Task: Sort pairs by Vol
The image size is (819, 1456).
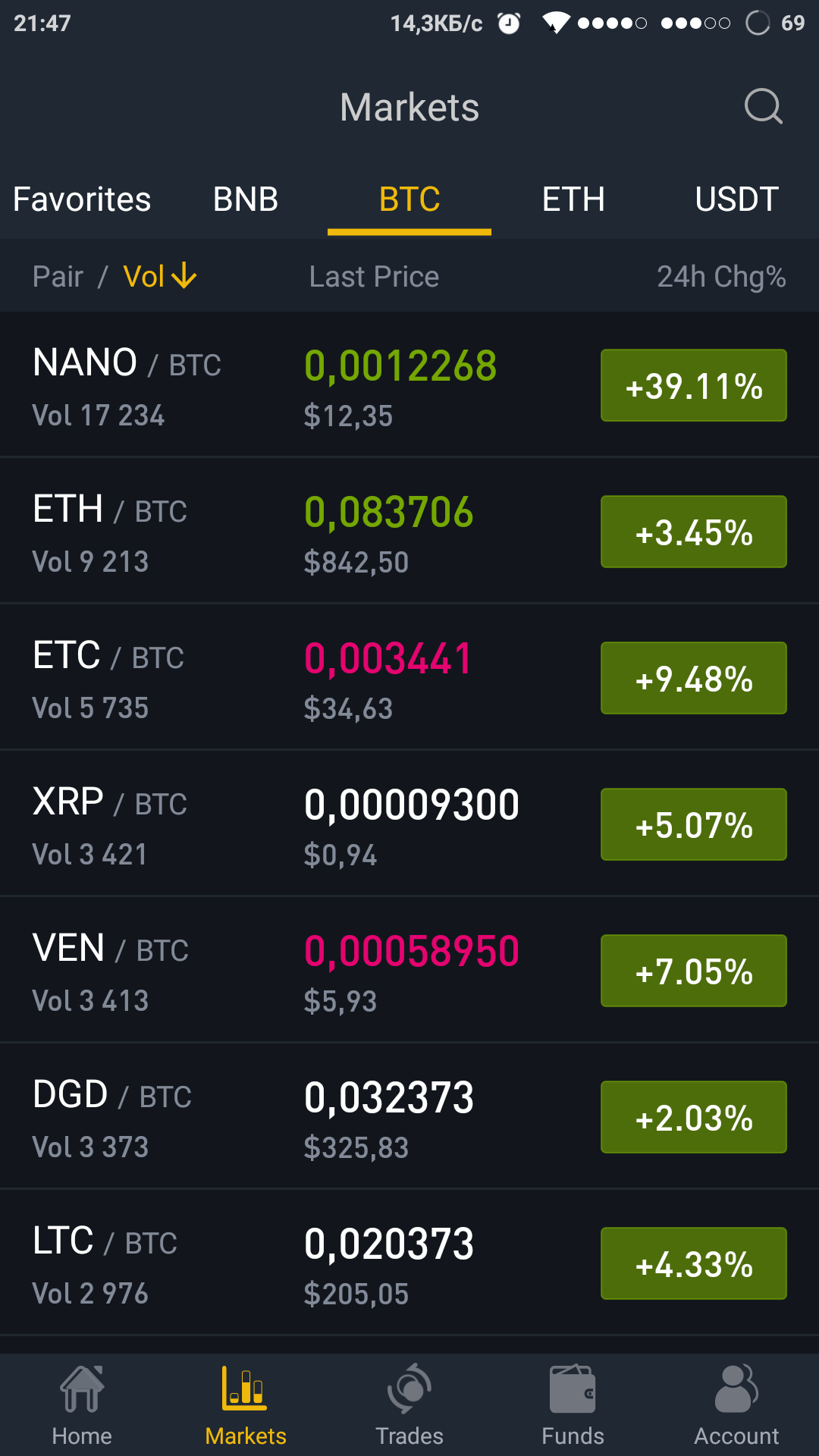Action: click(160, 277)
